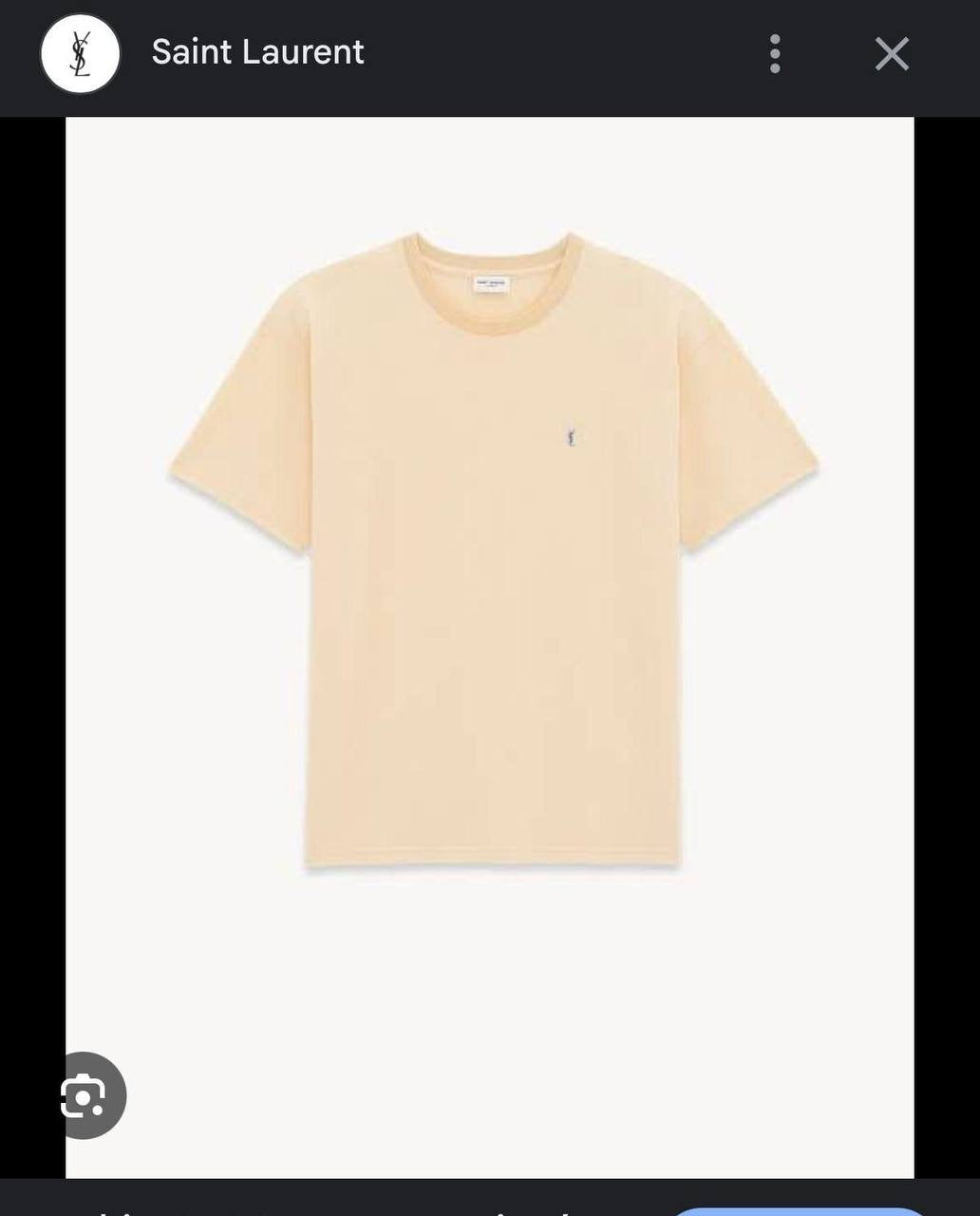Close the image viewer

coord(892,54)
